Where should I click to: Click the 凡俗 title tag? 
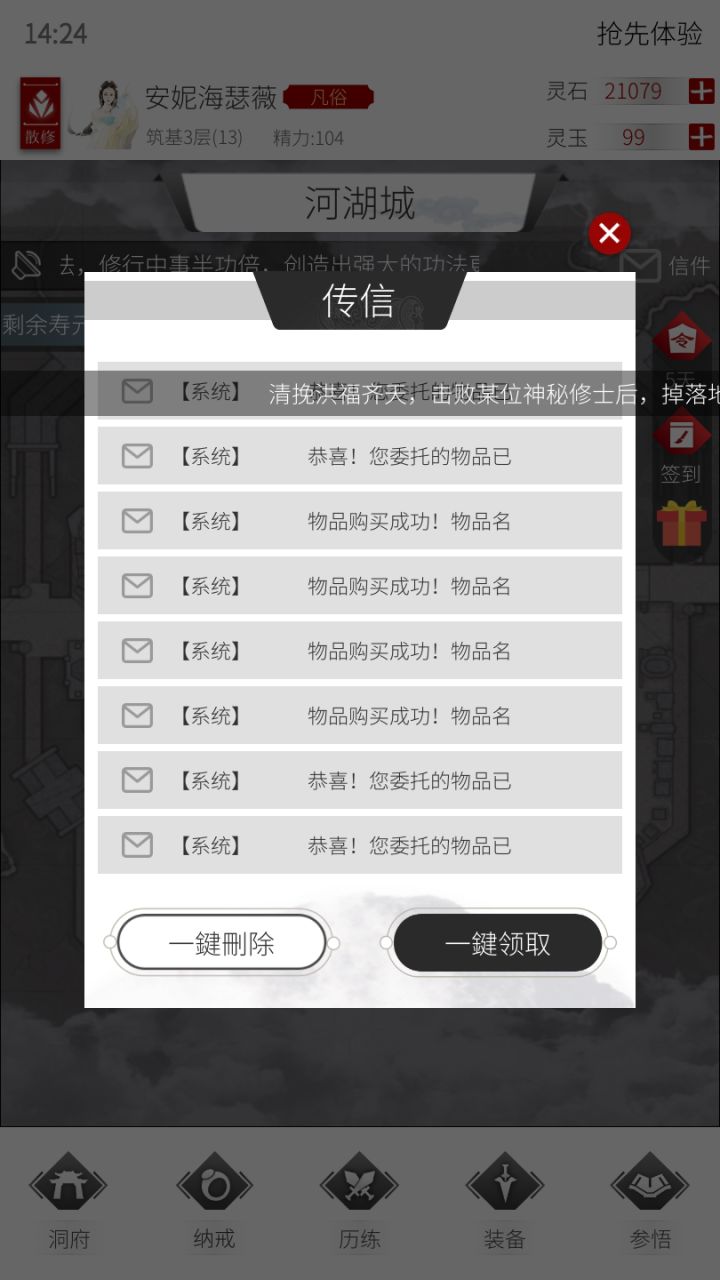(330, 98)
